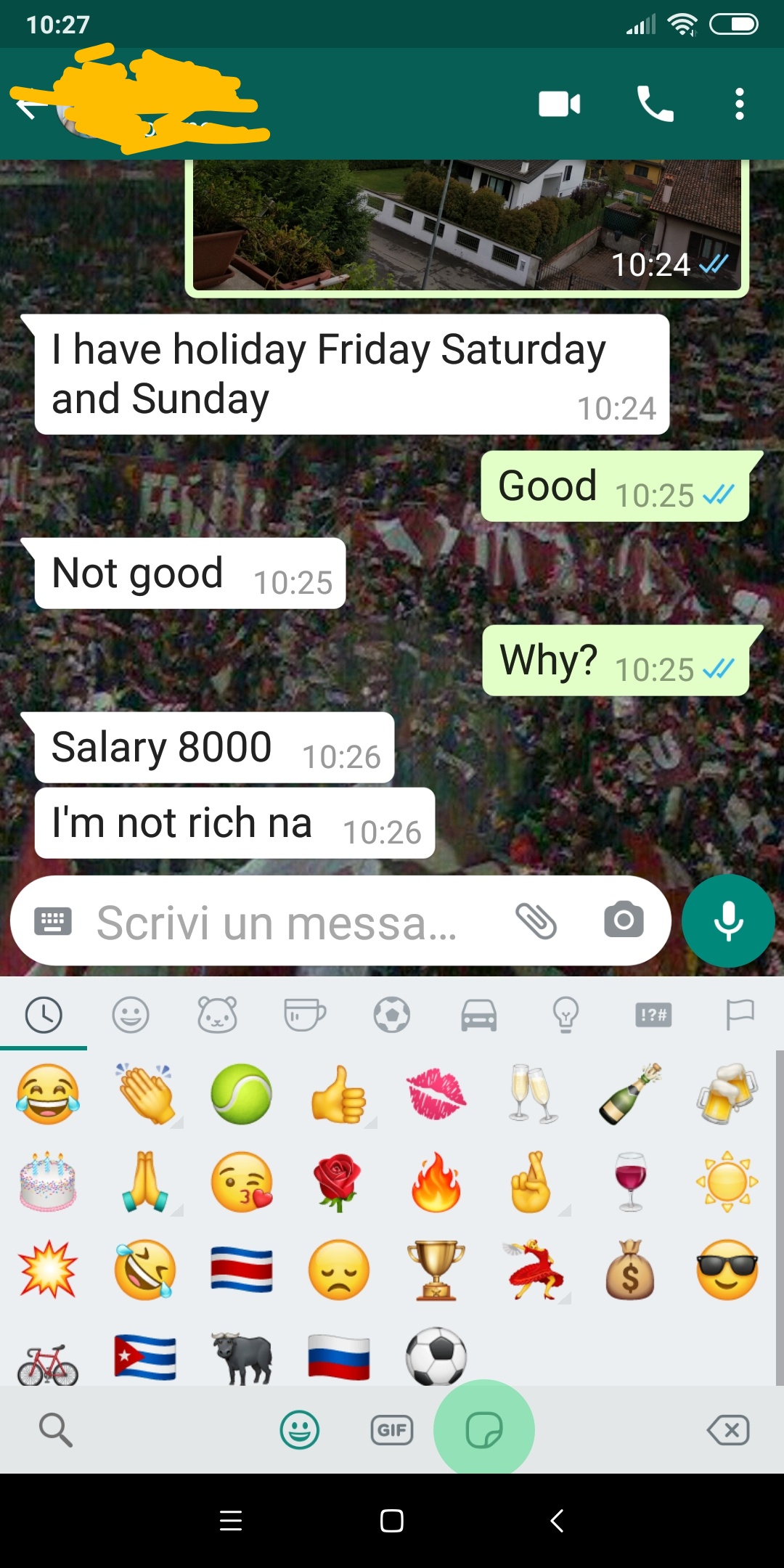
Task: Switch to keyboard input
Action: (x=53, y=922)
